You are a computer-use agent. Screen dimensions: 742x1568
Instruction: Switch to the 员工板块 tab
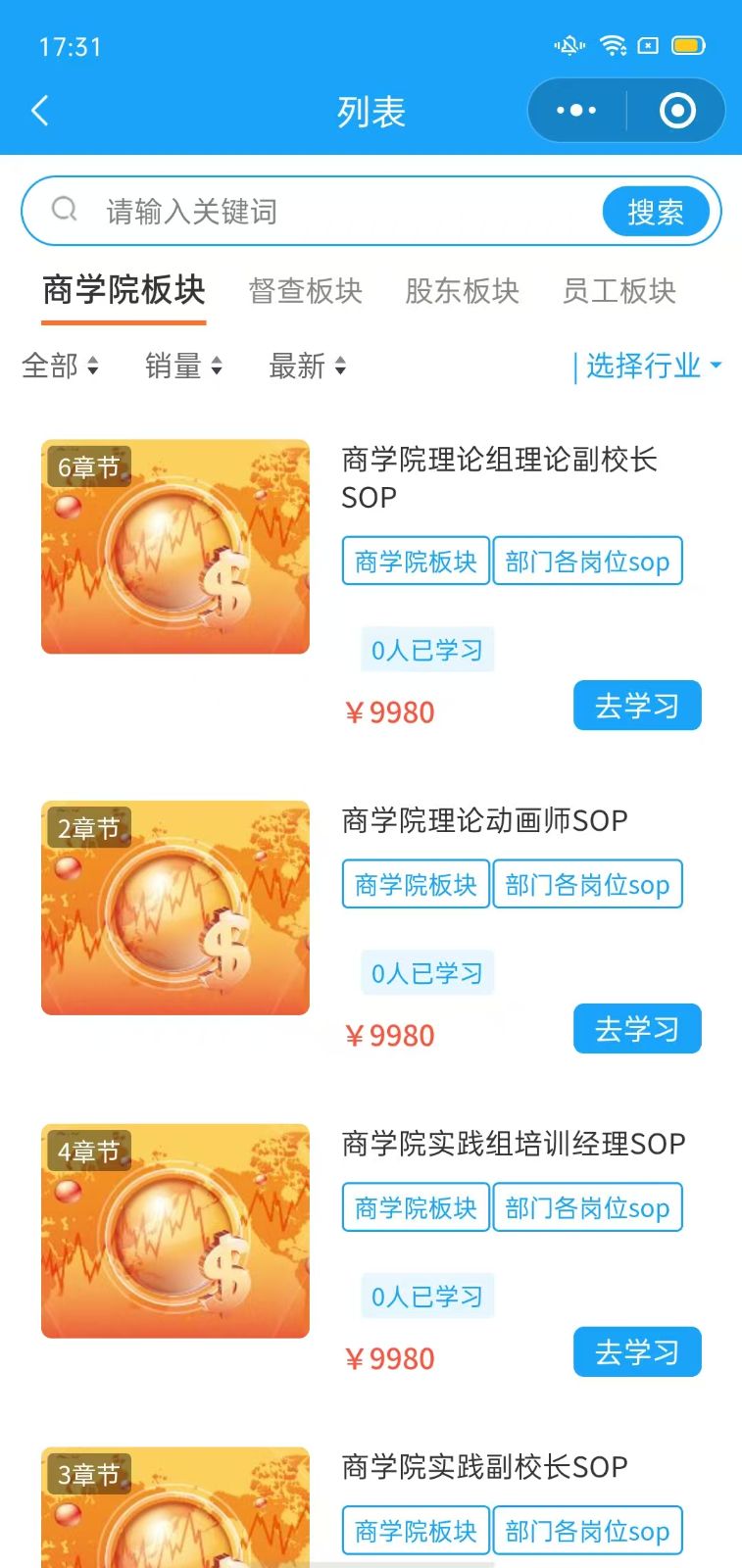[x=618, y=291]
